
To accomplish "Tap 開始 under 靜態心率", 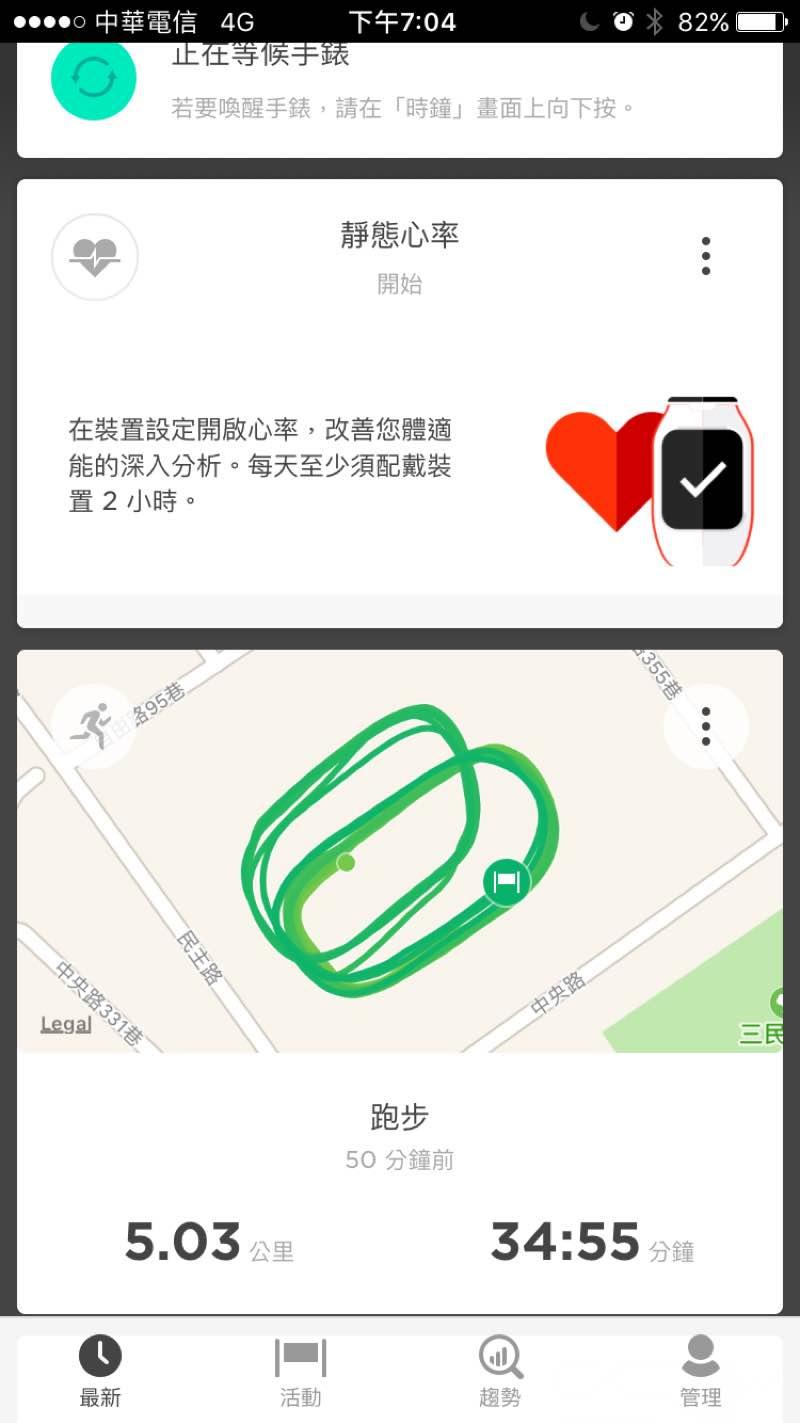I will pos(399,284).
